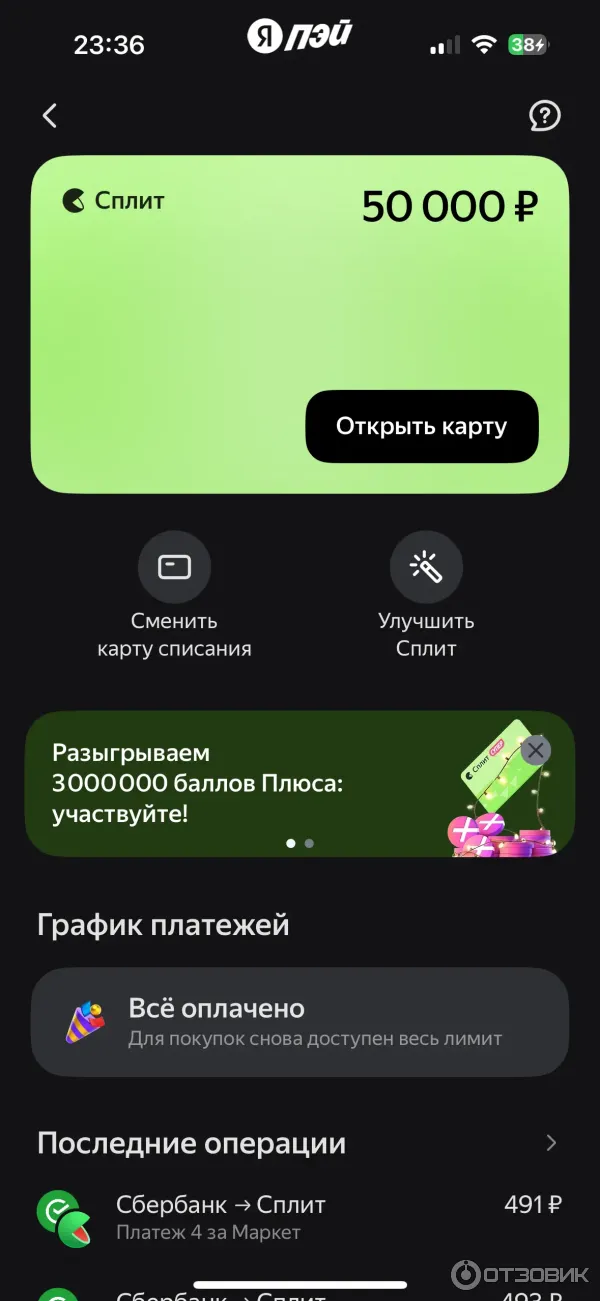Open the 491 ₽ Платеж 4 за Маркет operation
The height and width of the screenshot is (1301, 600).
pyautogui.click(x=300, y=1217)
